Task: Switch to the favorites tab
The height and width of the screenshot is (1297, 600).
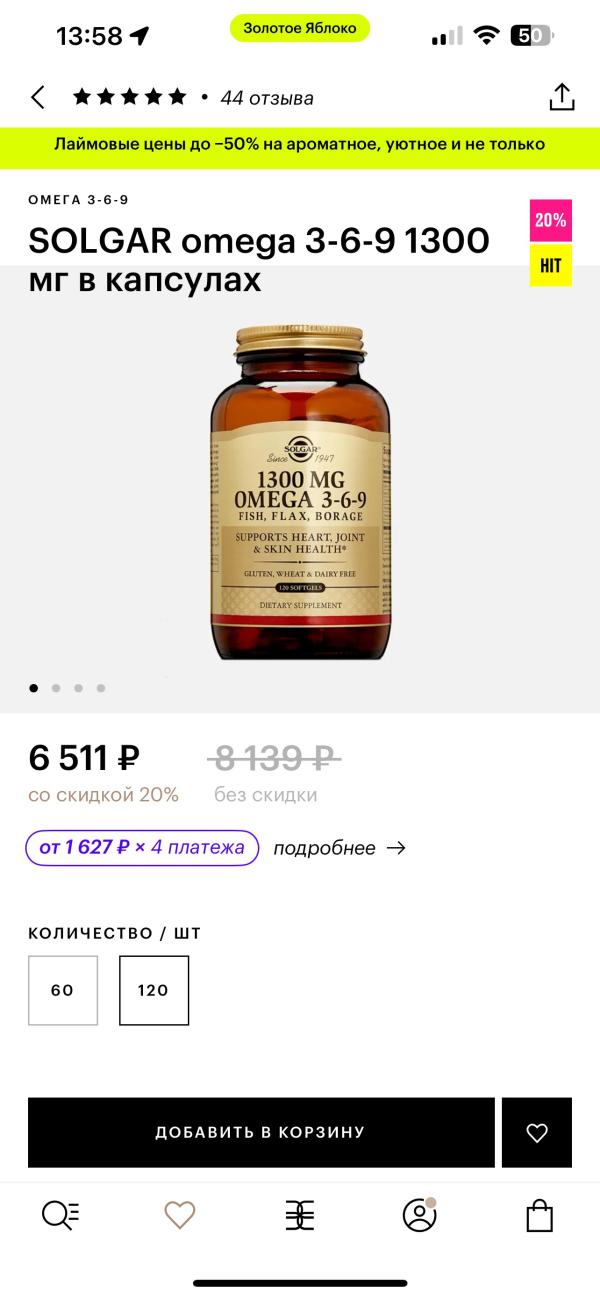Action: [180, 1215]
